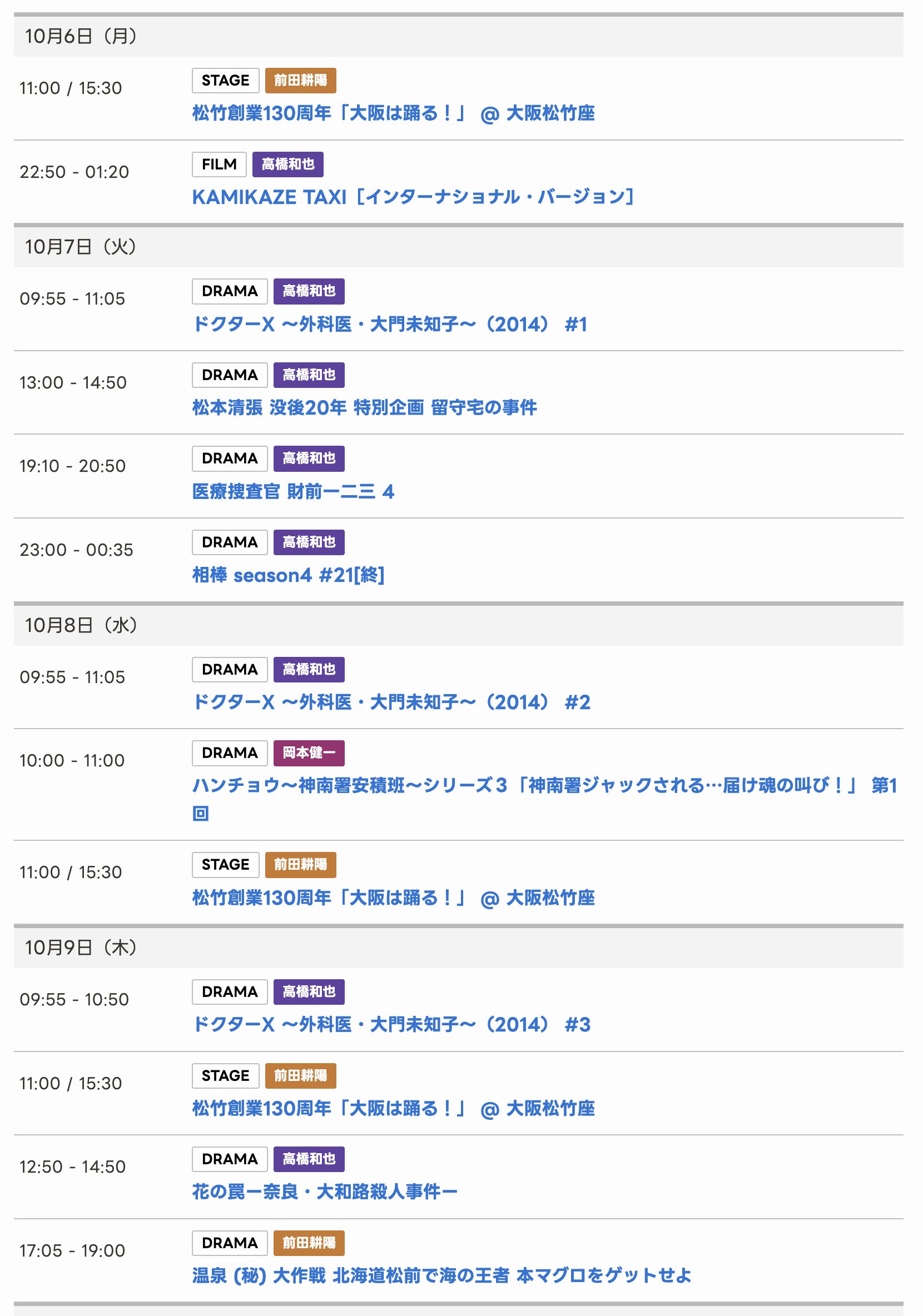Open ドクターX (2014) #1 link

pos(389,324)
